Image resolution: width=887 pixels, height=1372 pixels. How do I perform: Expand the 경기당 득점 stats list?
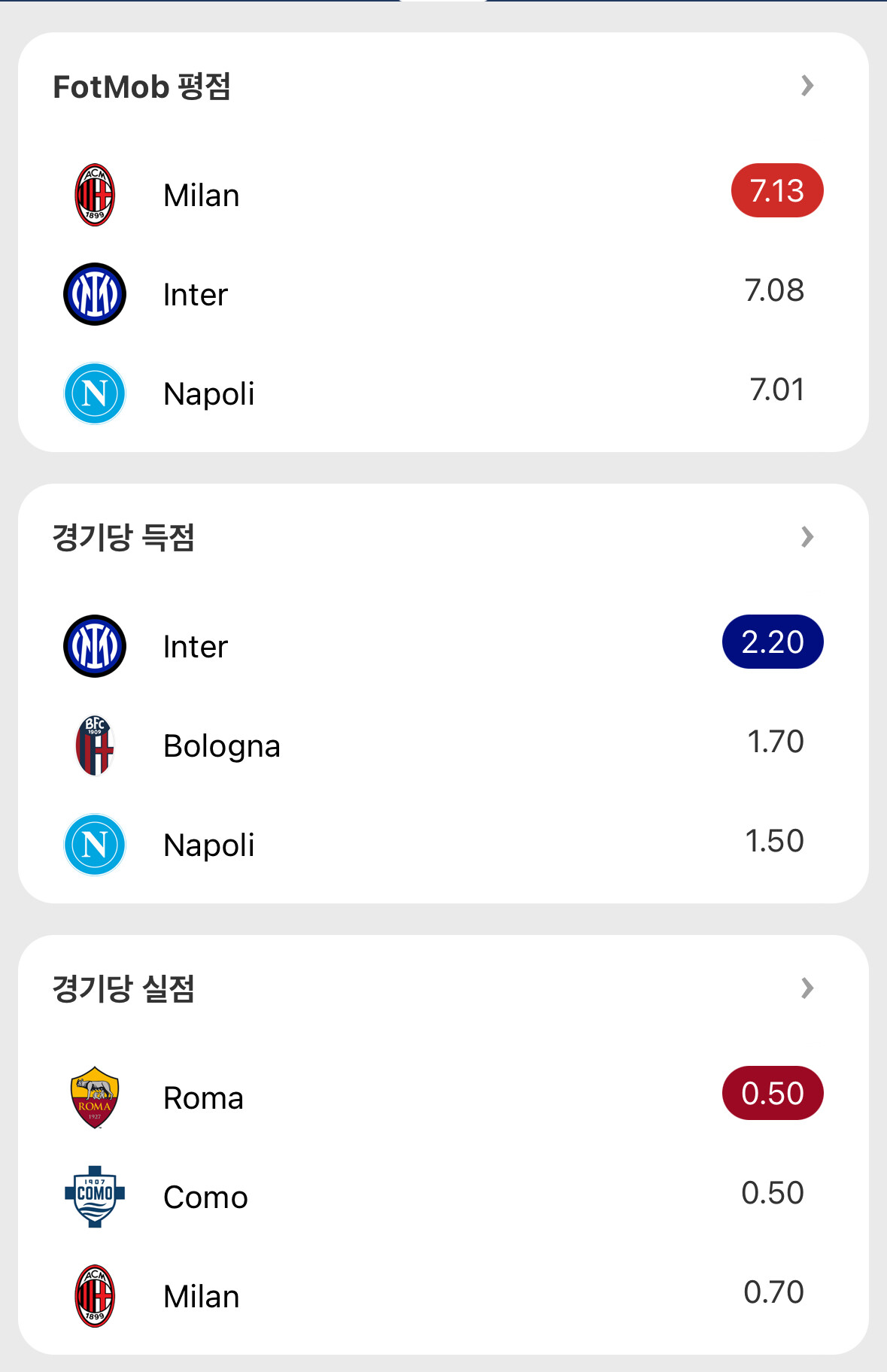(807, 537)
